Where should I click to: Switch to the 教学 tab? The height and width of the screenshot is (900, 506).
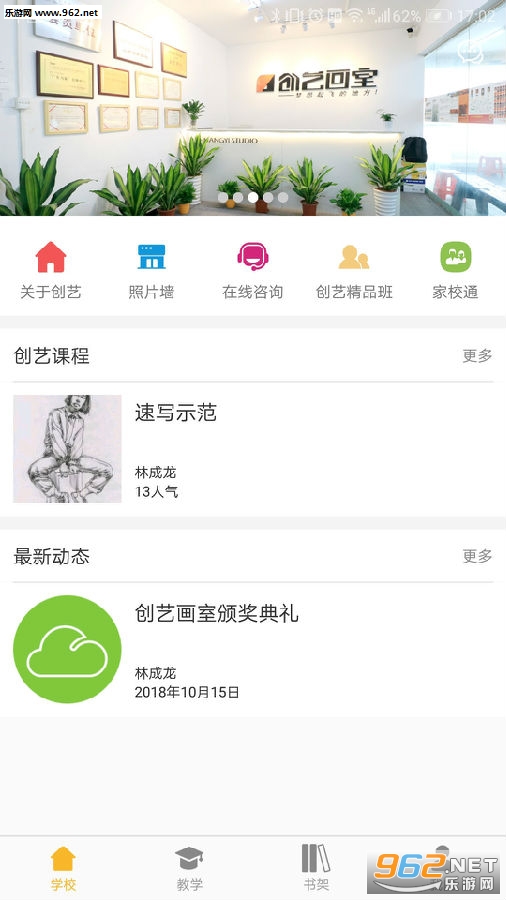pos(189,868)
